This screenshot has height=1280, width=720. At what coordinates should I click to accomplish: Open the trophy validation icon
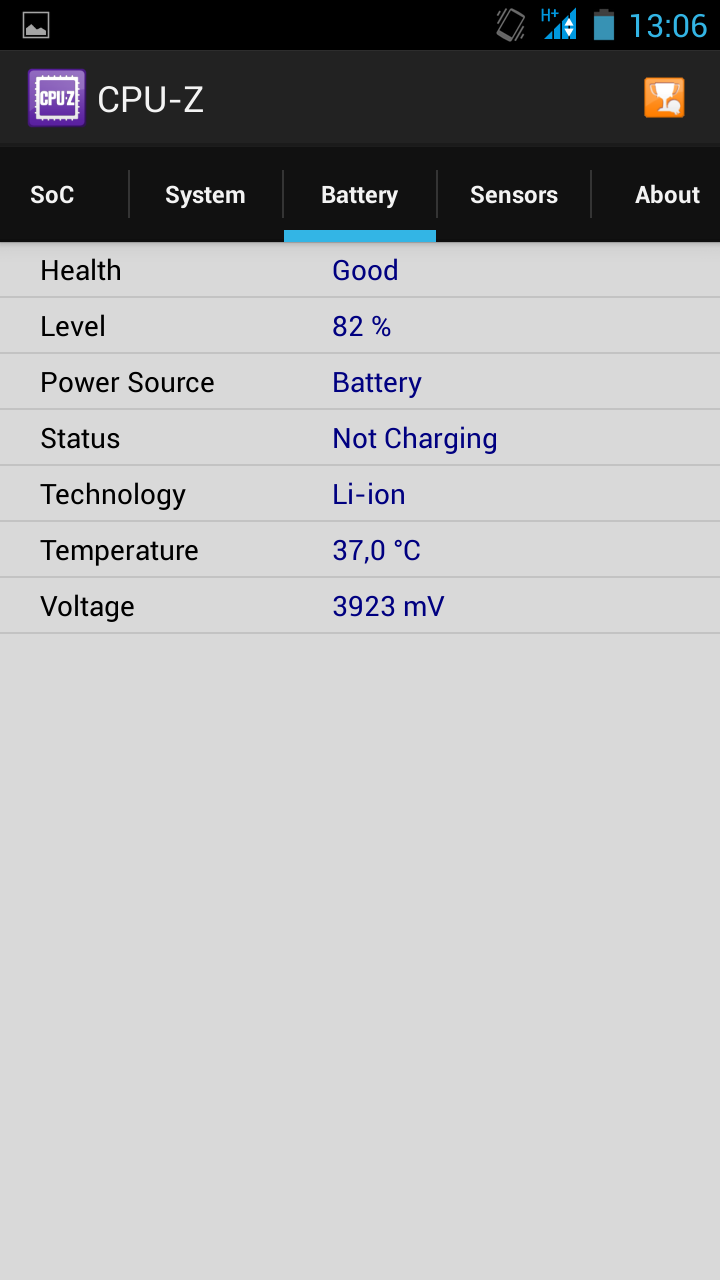pyautogui.click(x=664, y=98)
